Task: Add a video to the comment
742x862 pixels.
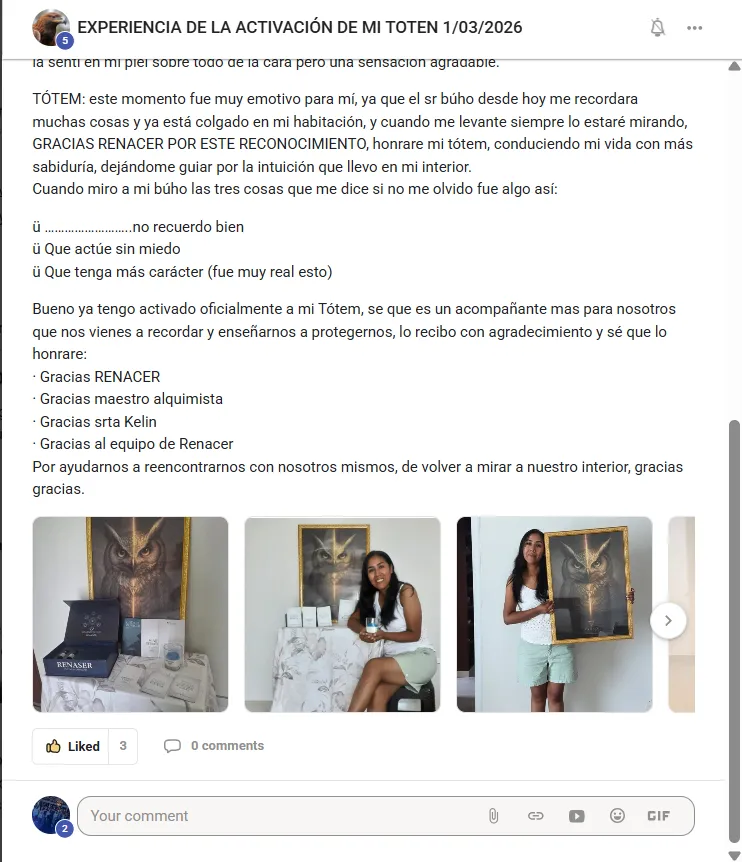Action: (x=576, y=816)
